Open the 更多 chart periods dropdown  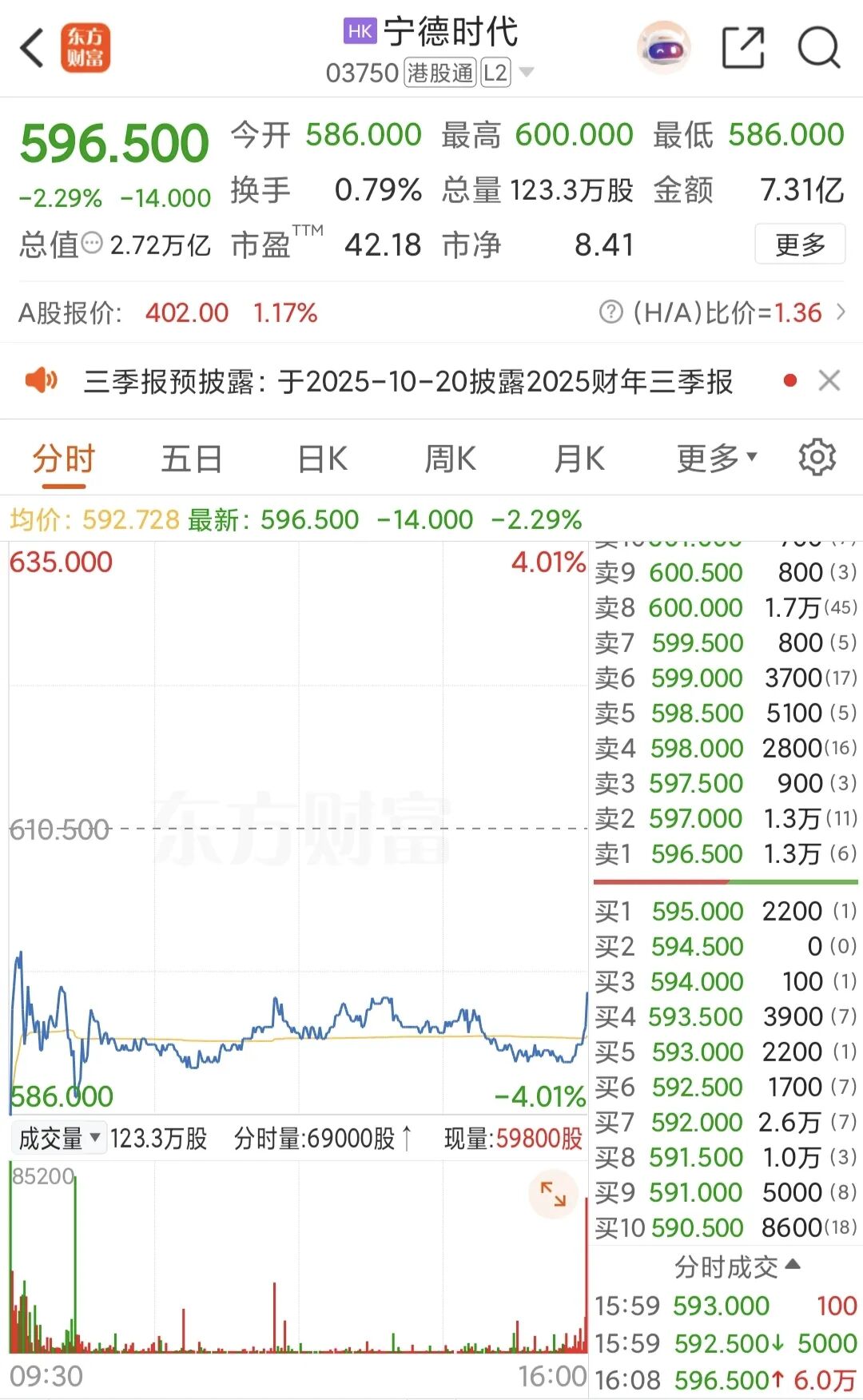pyautogui.click(x=716, y=459)
